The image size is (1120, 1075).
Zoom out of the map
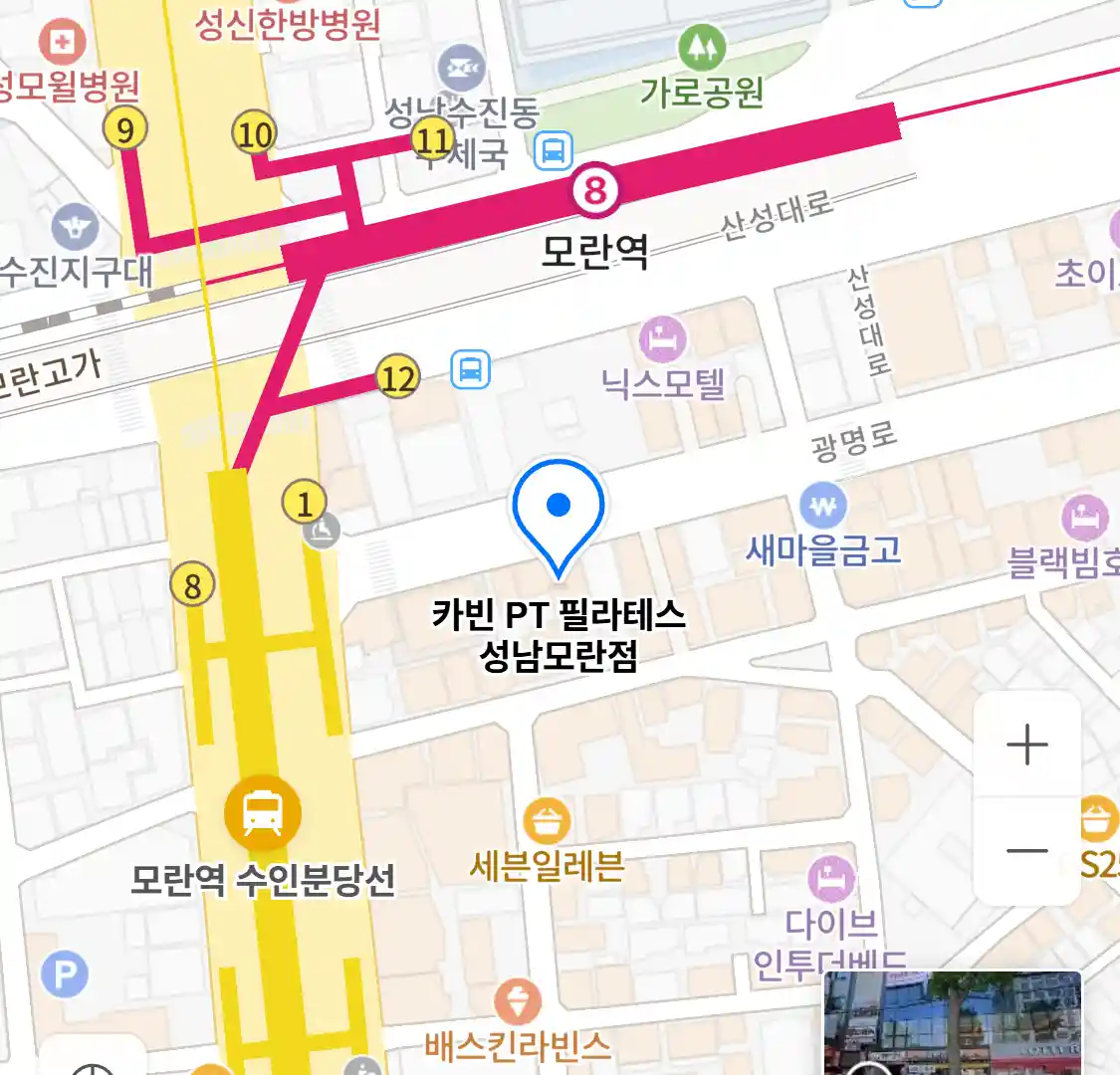click(x=1026, y=851)
